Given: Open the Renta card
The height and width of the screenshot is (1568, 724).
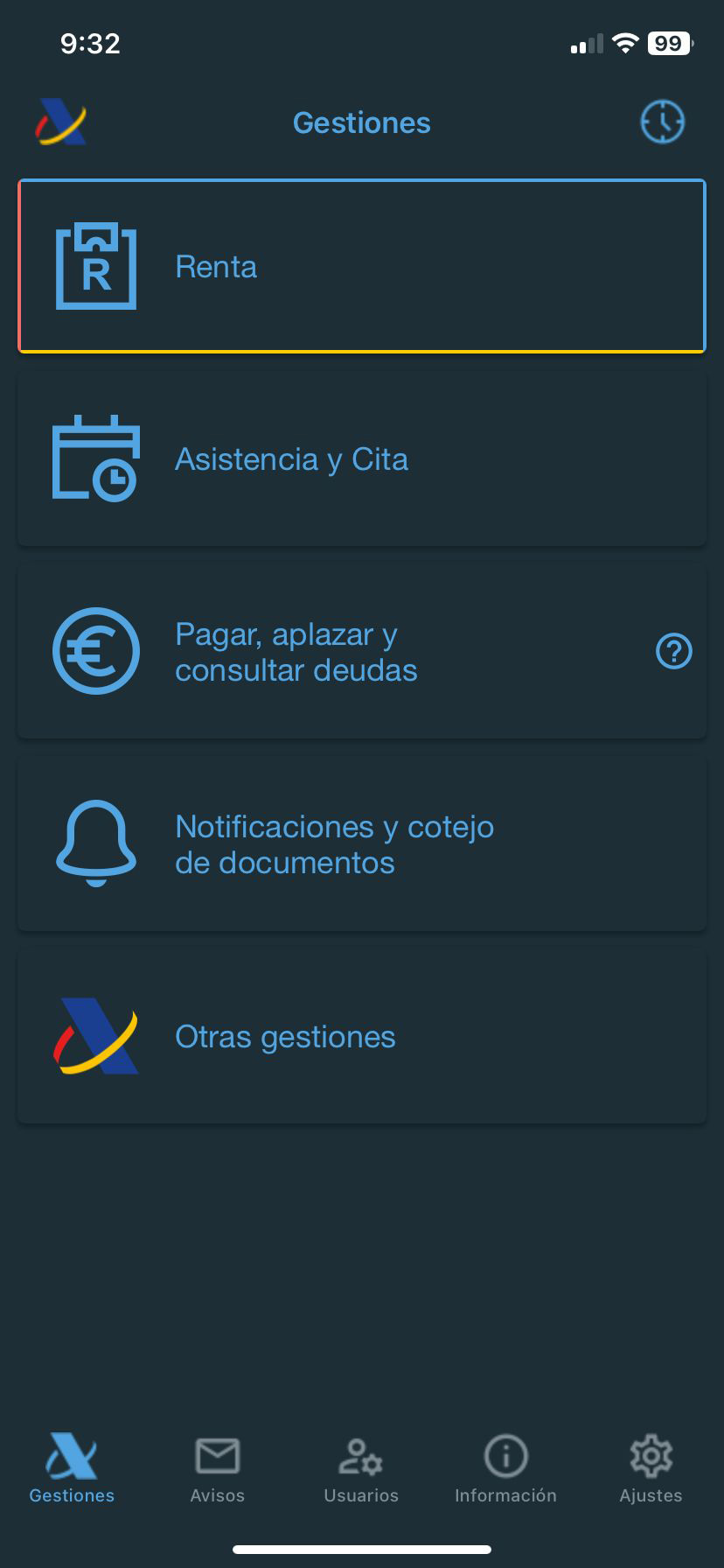Looking at the screenshot, I should [x=361, y=266].
